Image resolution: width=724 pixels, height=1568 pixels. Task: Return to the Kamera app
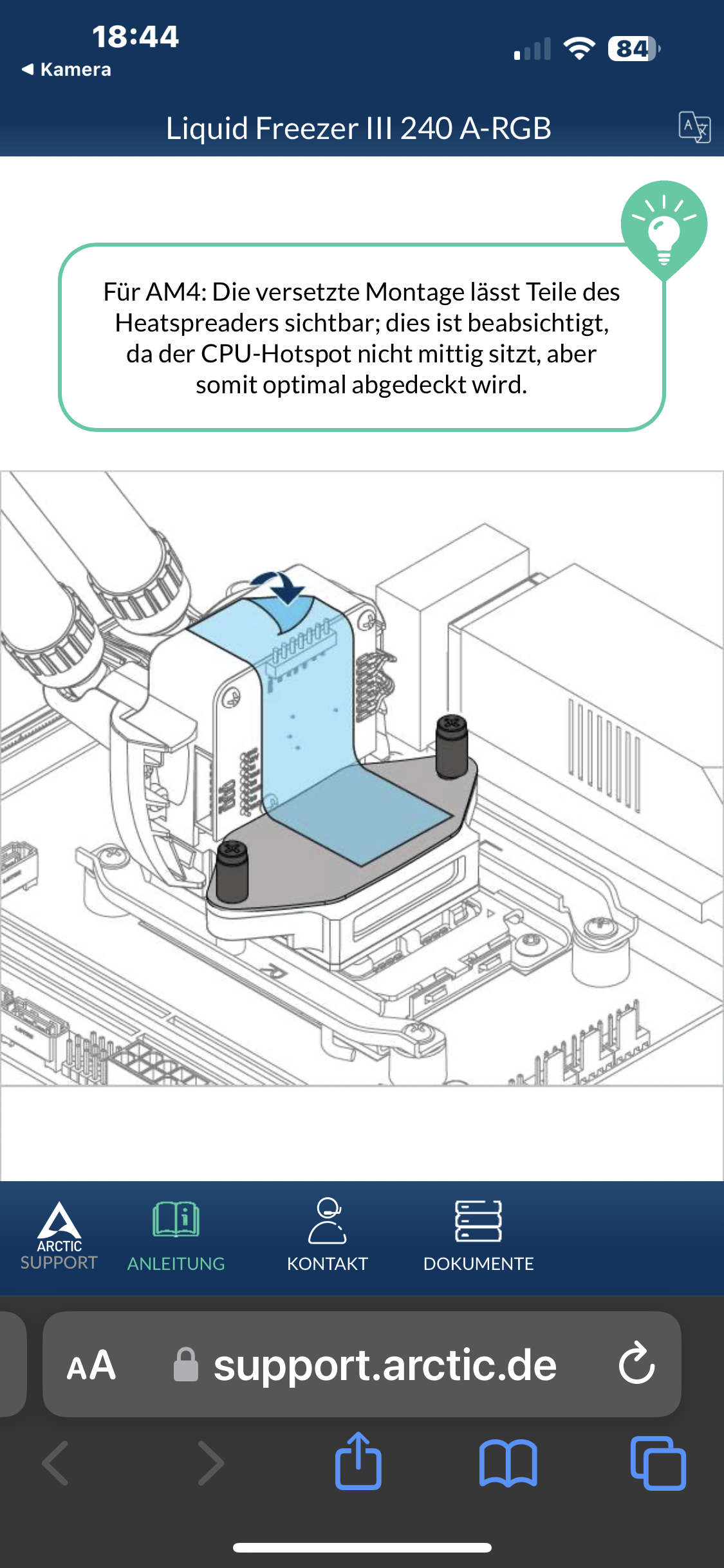pyautogui.click(x=66, y=70)
